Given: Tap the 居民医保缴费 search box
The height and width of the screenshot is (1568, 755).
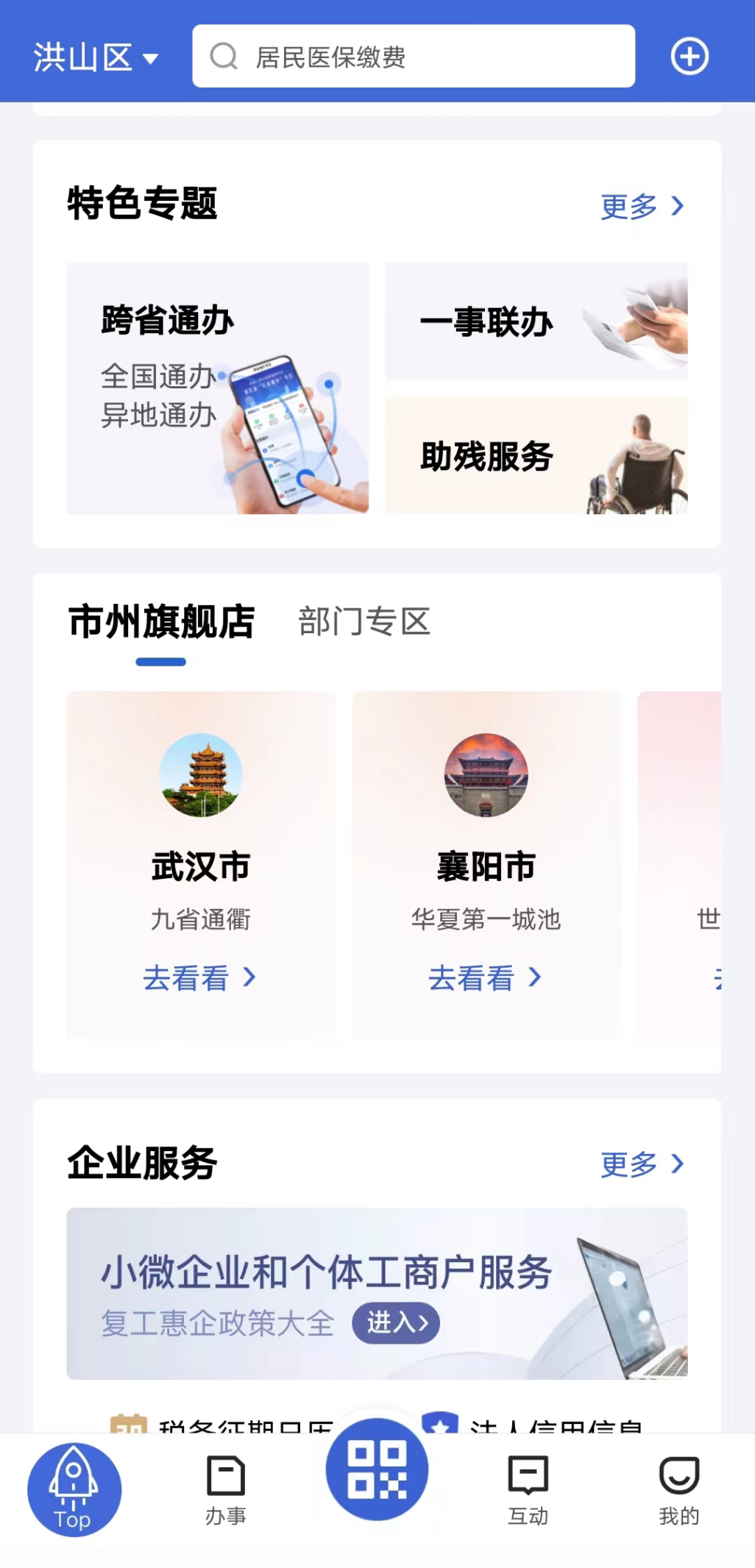Looking at the screenshot, I should pyautogui.click(x=413, y=57).
